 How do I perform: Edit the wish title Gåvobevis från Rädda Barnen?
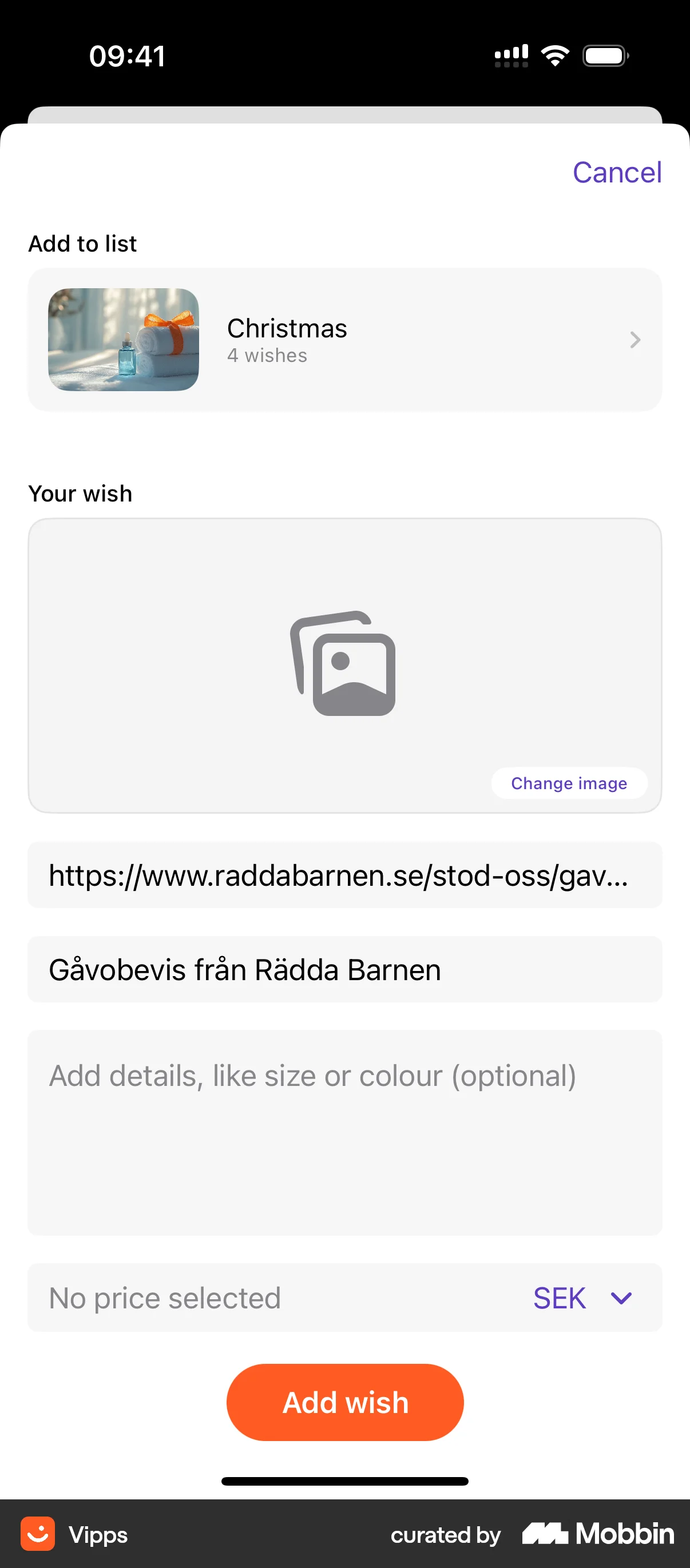pyautogui.click(x=344, y=969)
